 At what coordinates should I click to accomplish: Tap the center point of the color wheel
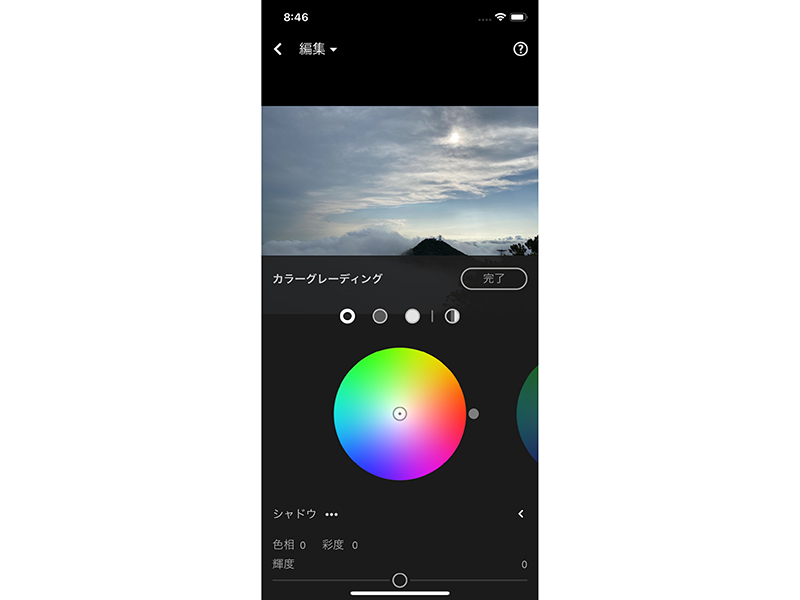399,413
